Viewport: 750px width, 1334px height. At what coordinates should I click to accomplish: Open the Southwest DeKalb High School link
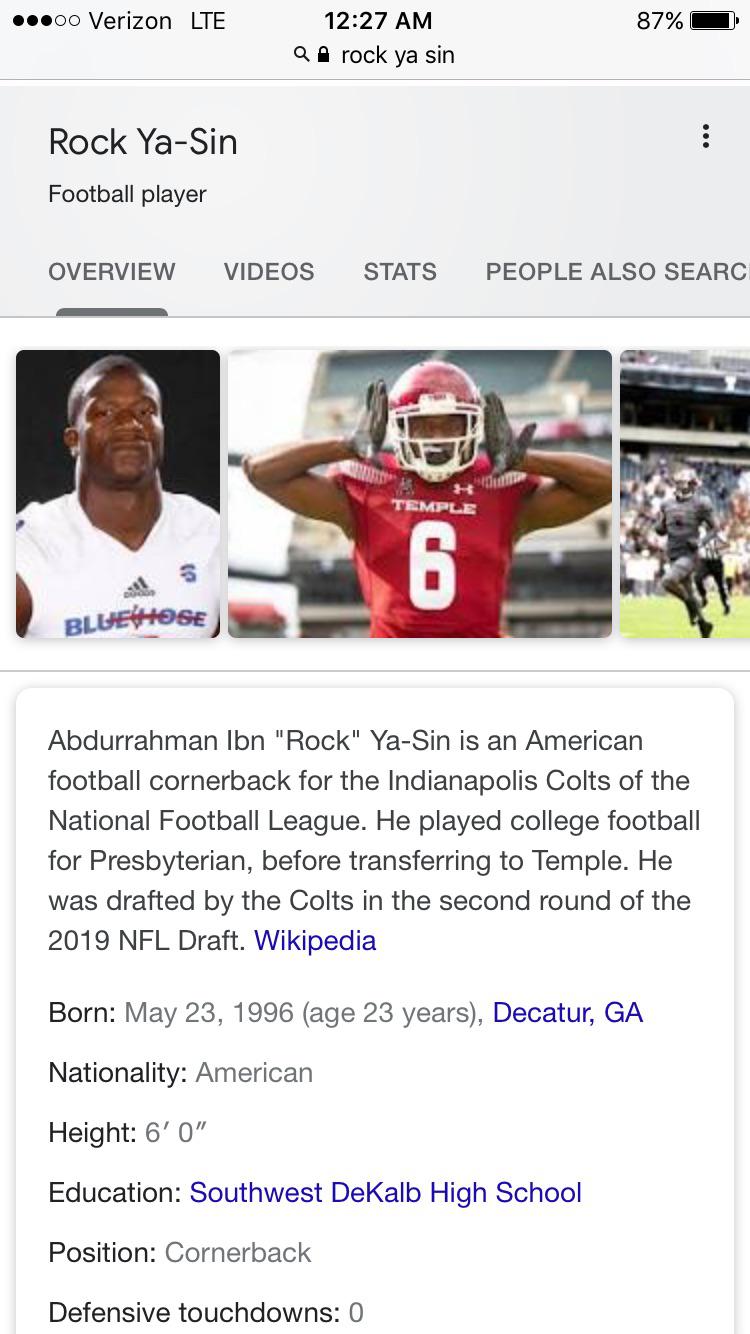[x=385, y=1193]
